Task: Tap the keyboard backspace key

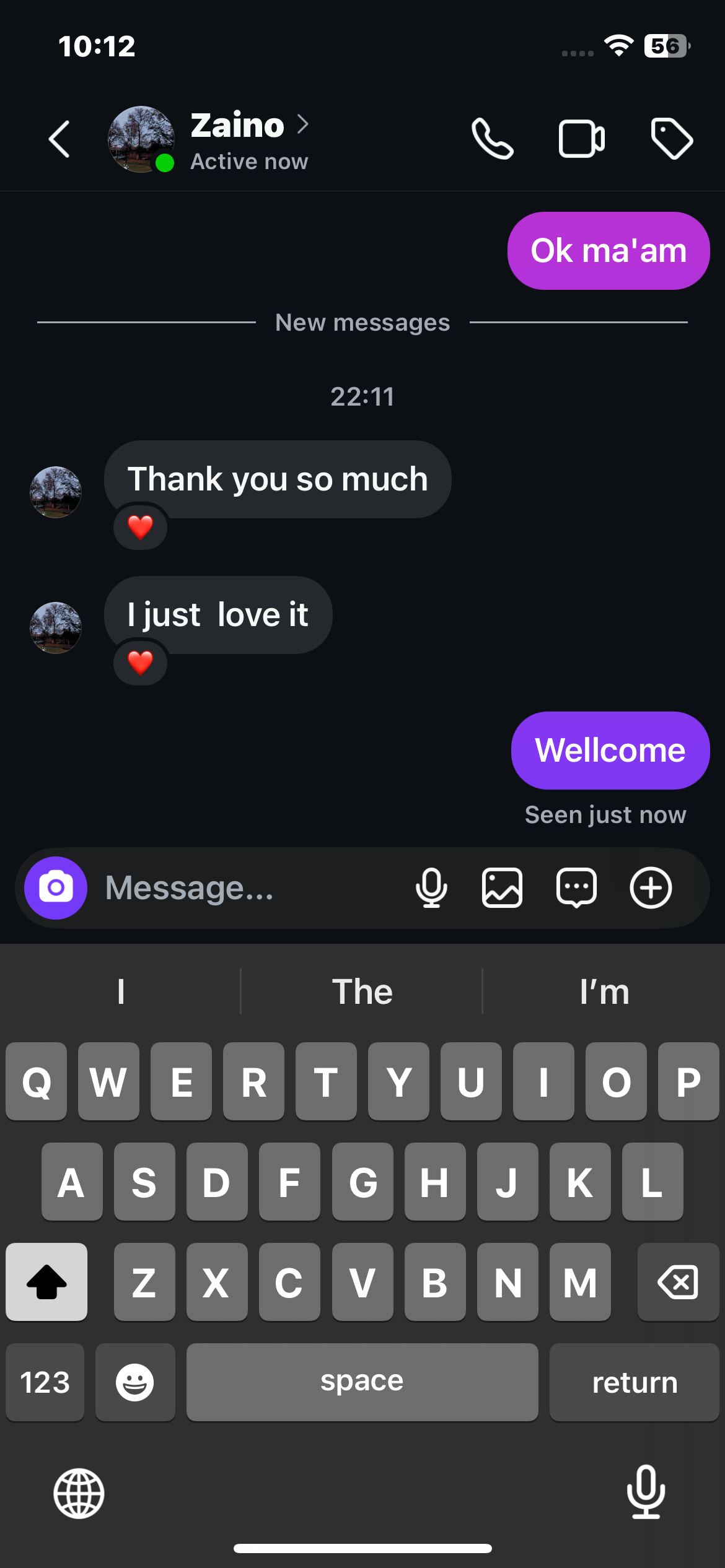Action: [678, 1282]
